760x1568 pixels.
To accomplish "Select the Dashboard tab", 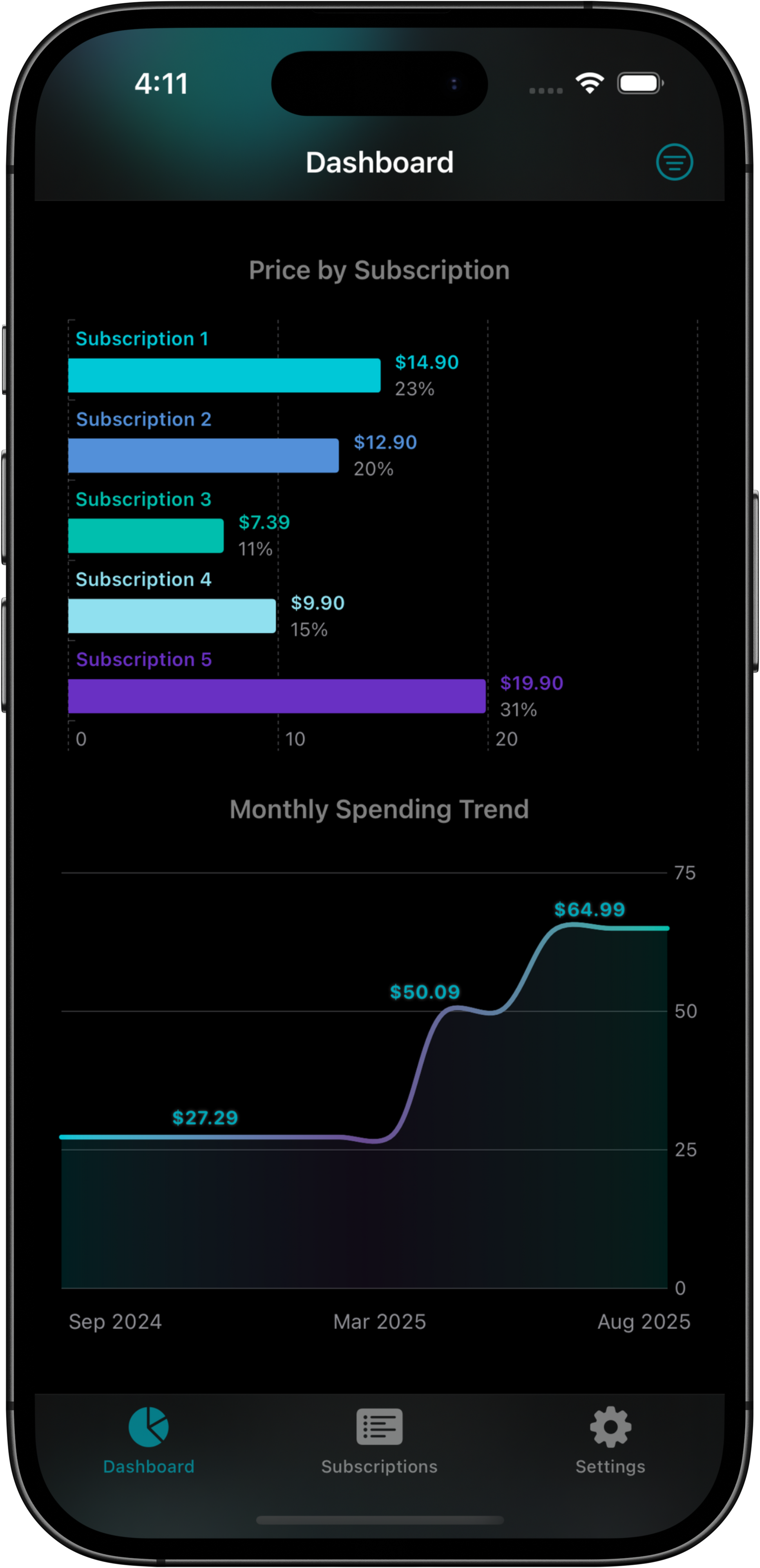I will (148, 1440).
